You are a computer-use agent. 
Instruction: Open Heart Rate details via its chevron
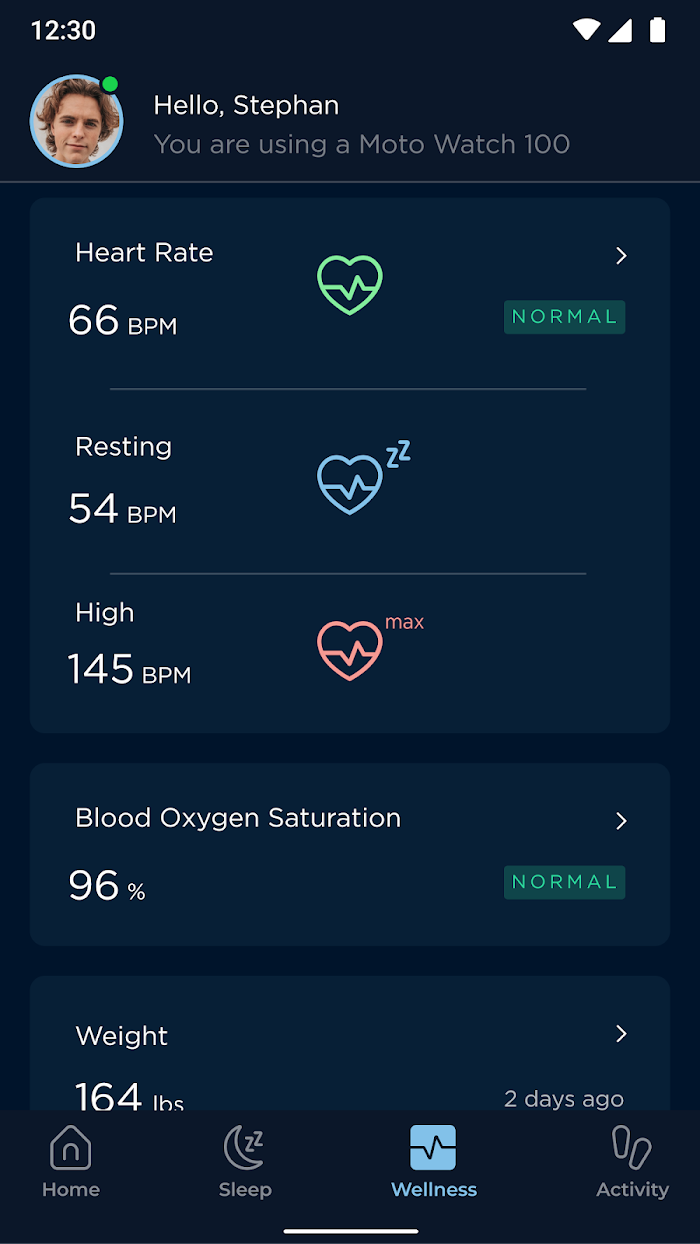[621, 256]
